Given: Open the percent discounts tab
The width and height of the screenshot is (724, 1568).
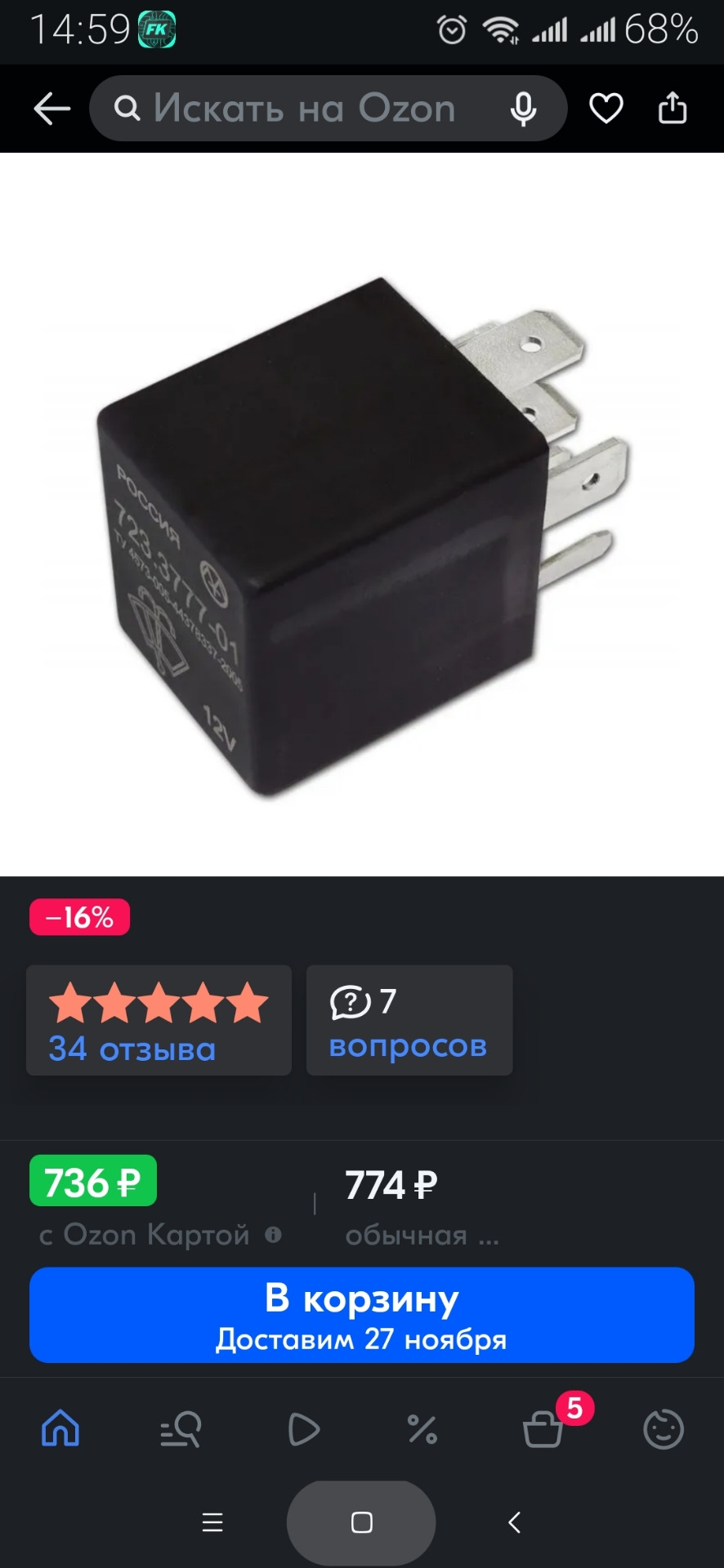Looking at the screenshot, I should 422,1429.
